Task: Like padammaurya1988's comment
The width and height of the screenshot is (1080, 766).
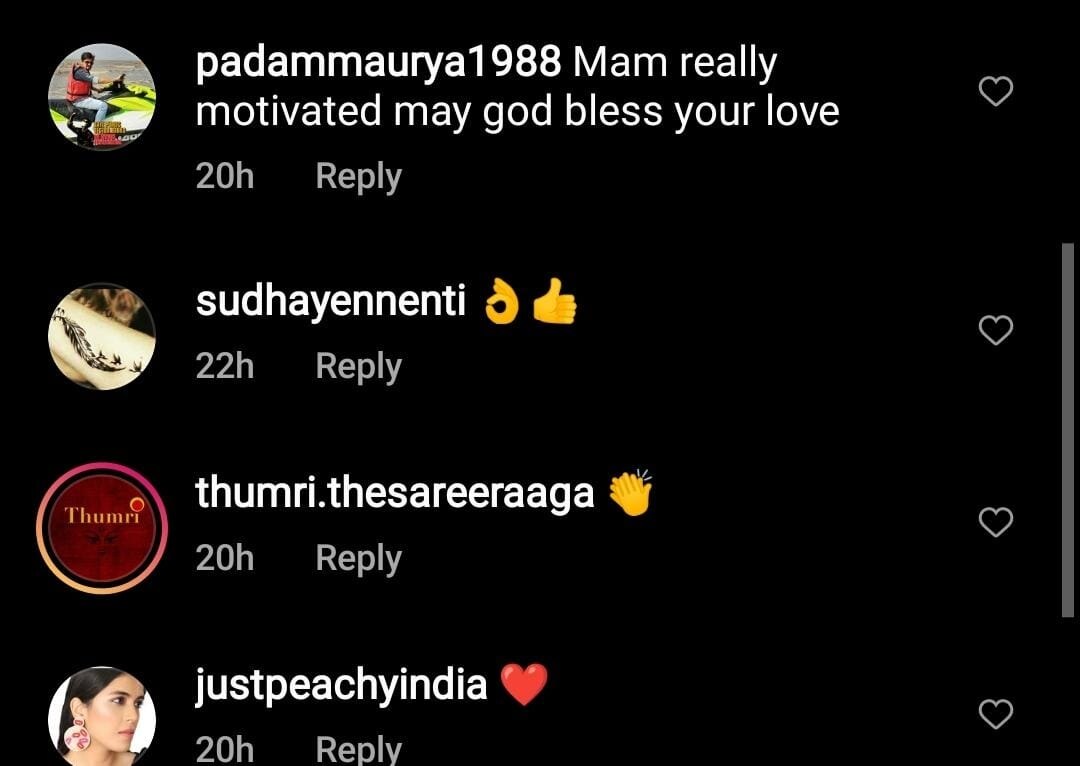Action: click(x=995, y=92)
